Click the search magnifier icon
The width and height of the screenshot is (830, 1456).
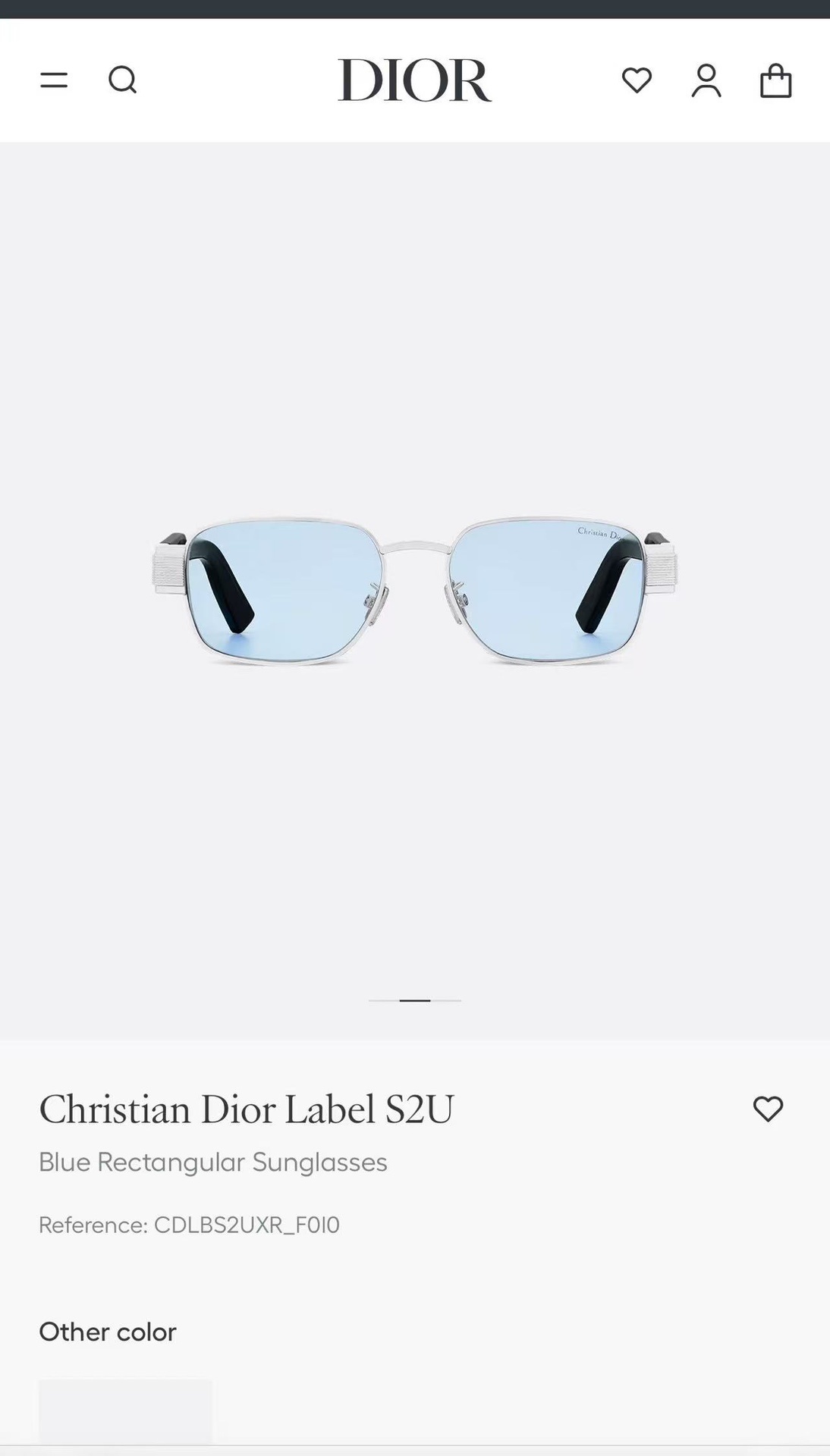[x=123, y=80]
